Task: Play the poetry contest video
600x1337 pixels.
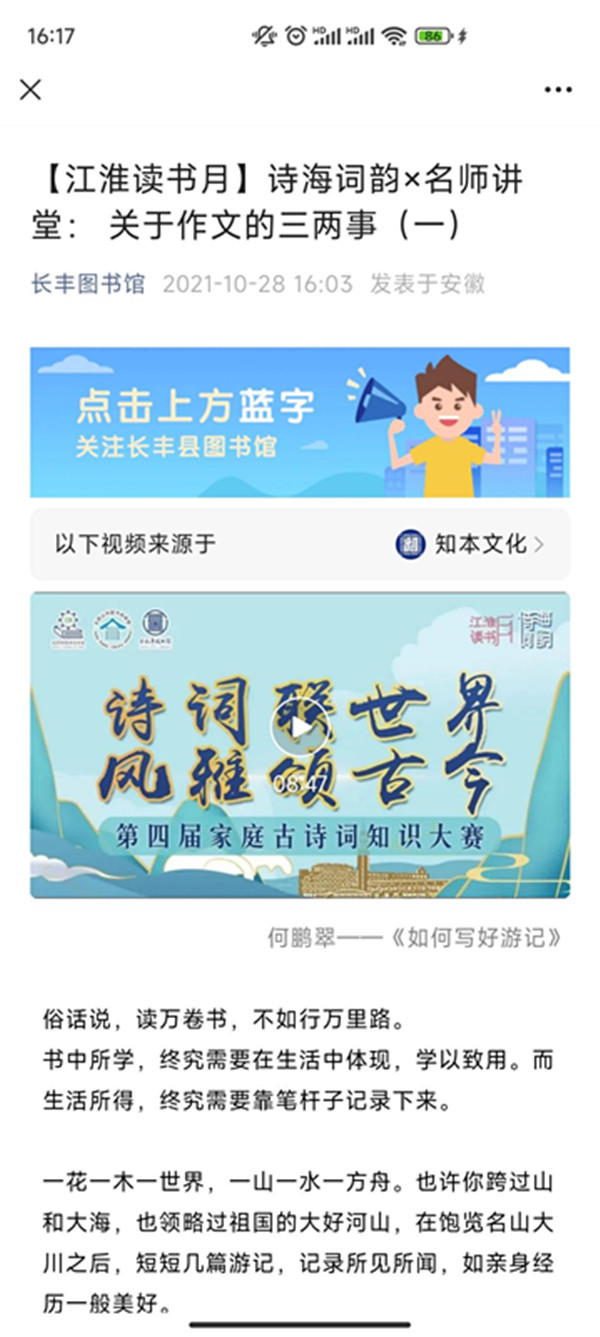Action: [299, 726]
